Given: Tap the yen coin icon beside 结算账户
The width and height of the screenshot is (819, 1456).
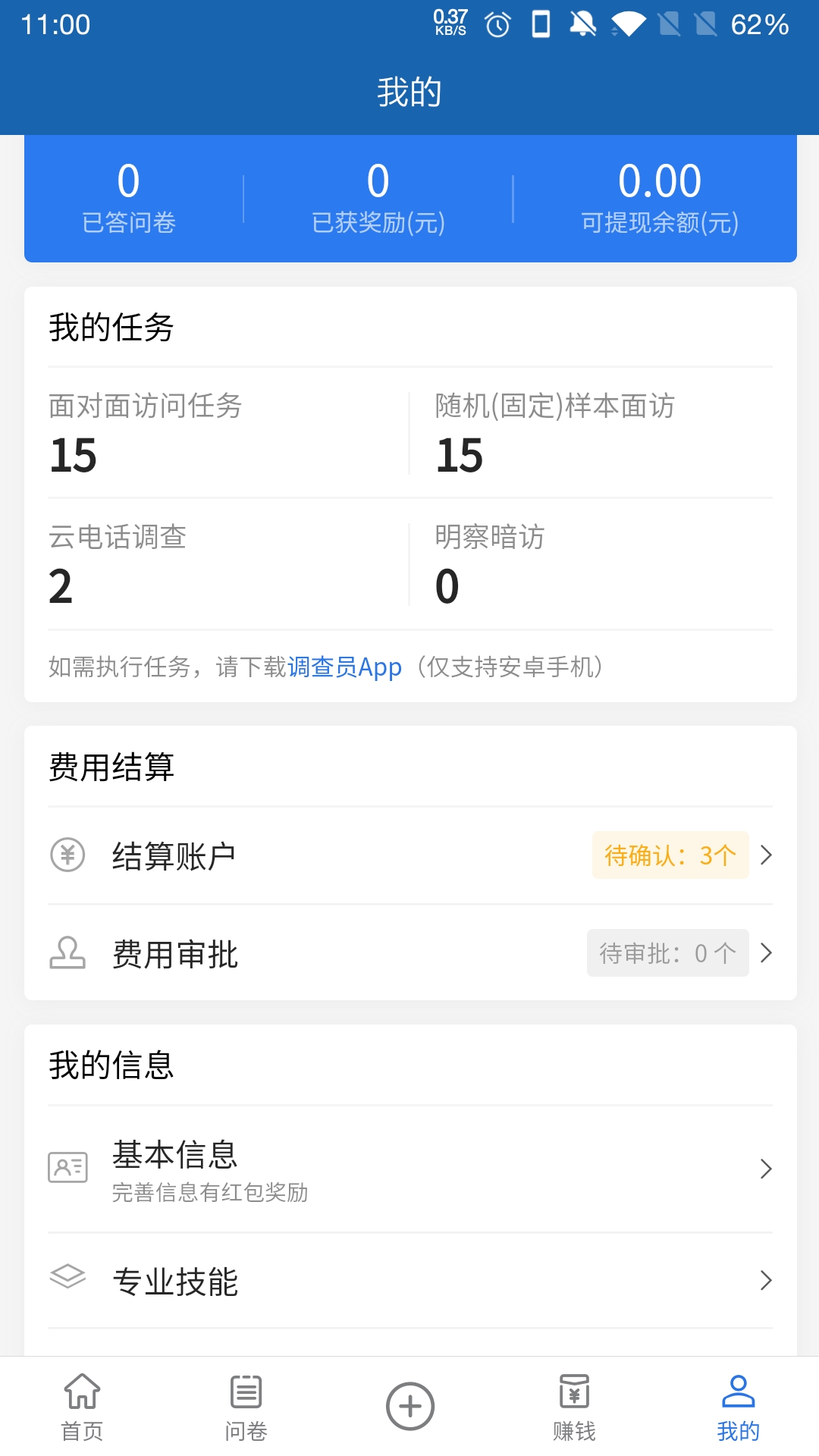Looking at the screenshot, I should (67, 855).
